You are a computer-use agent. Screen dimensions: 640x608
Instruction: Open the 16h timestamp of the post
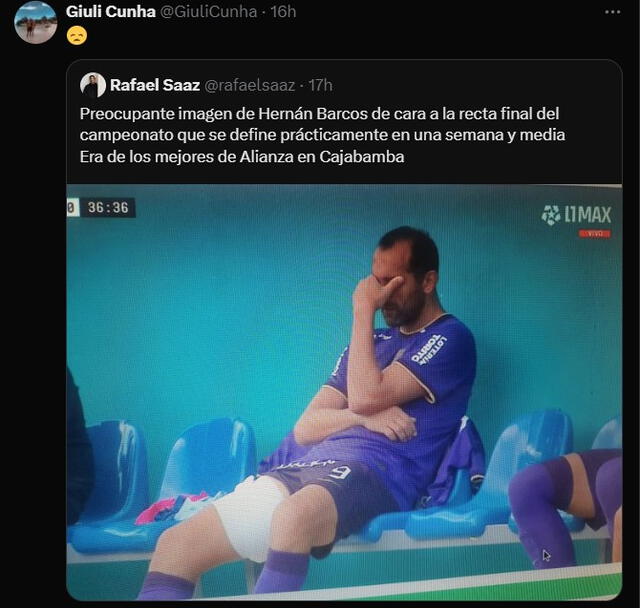(x=283, y=11)
